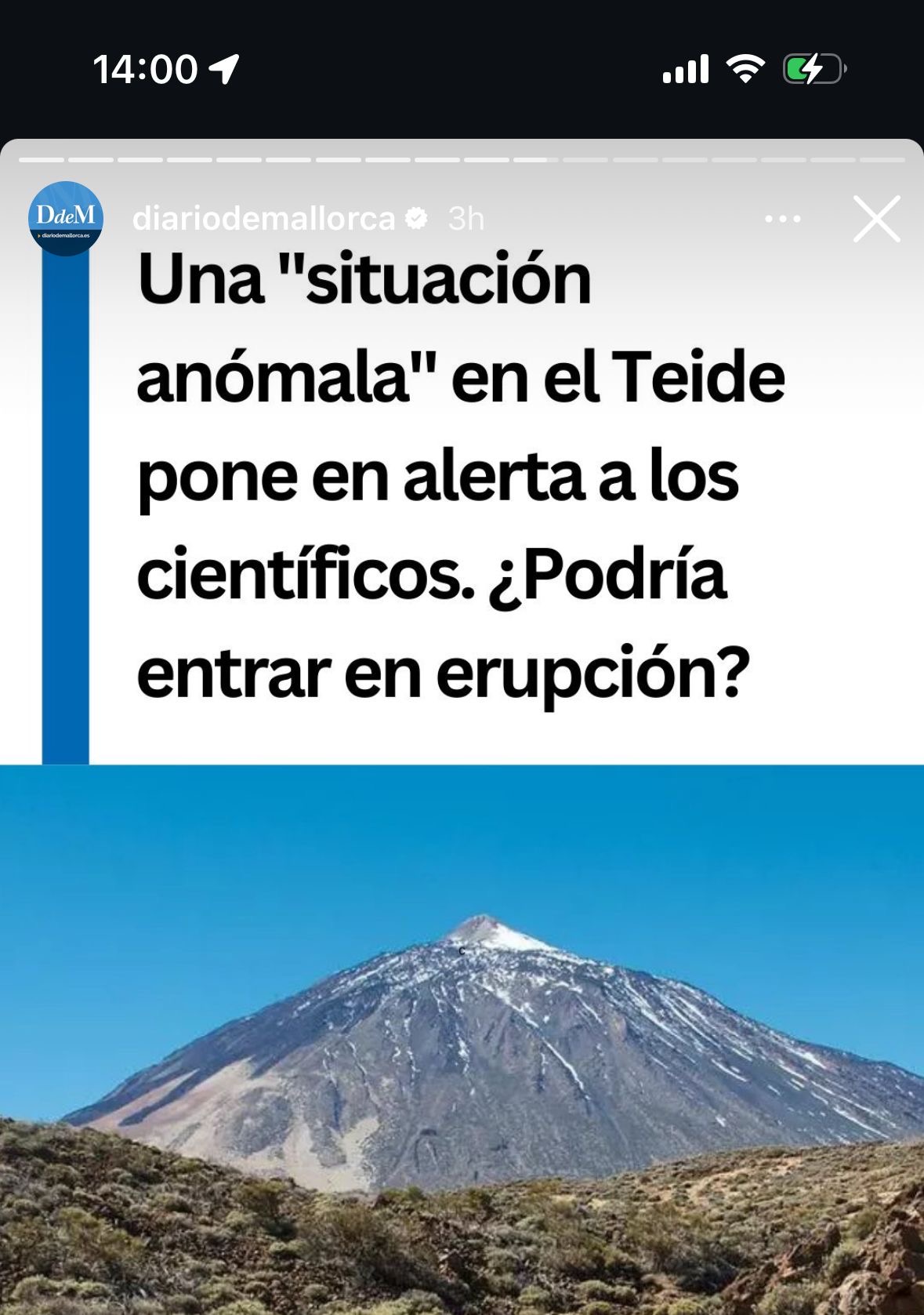Open diariodemallorca profile picture
Viewport: 924px width, 1315px height.
(66, 218)
